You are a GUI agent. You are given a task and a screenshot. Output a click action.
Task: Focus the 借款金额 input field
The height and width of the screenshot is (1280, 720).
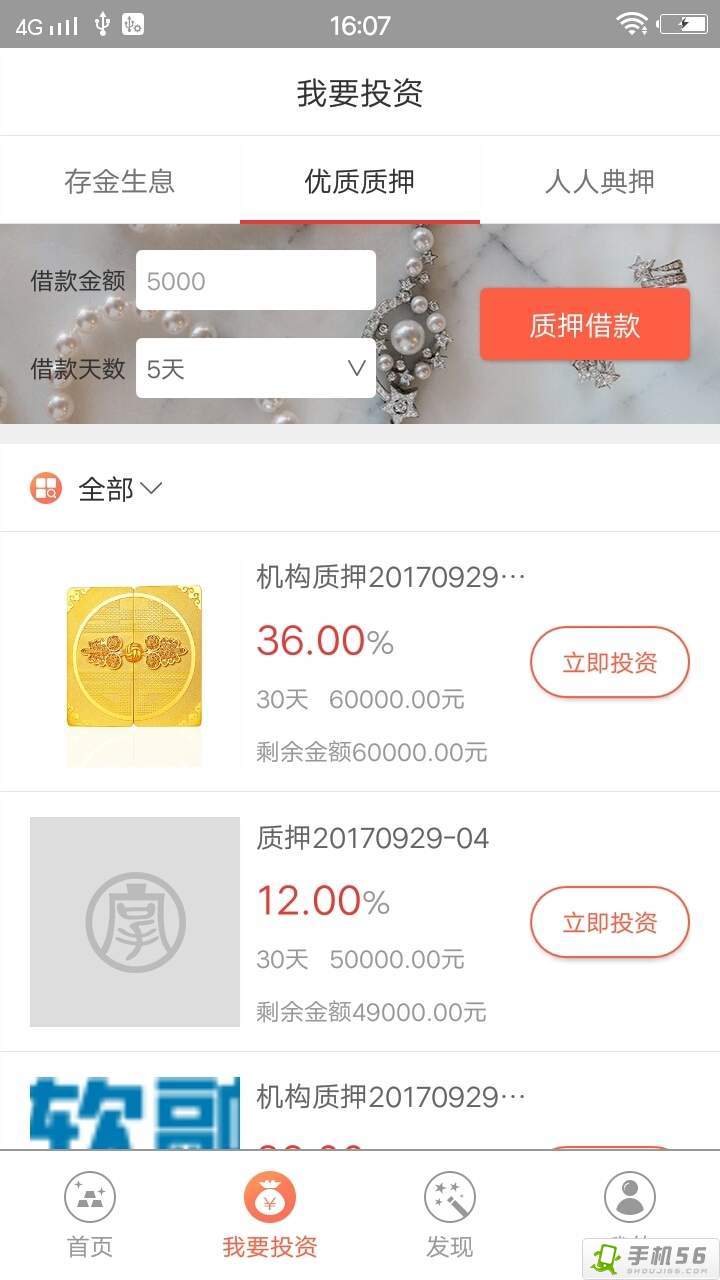256,281
